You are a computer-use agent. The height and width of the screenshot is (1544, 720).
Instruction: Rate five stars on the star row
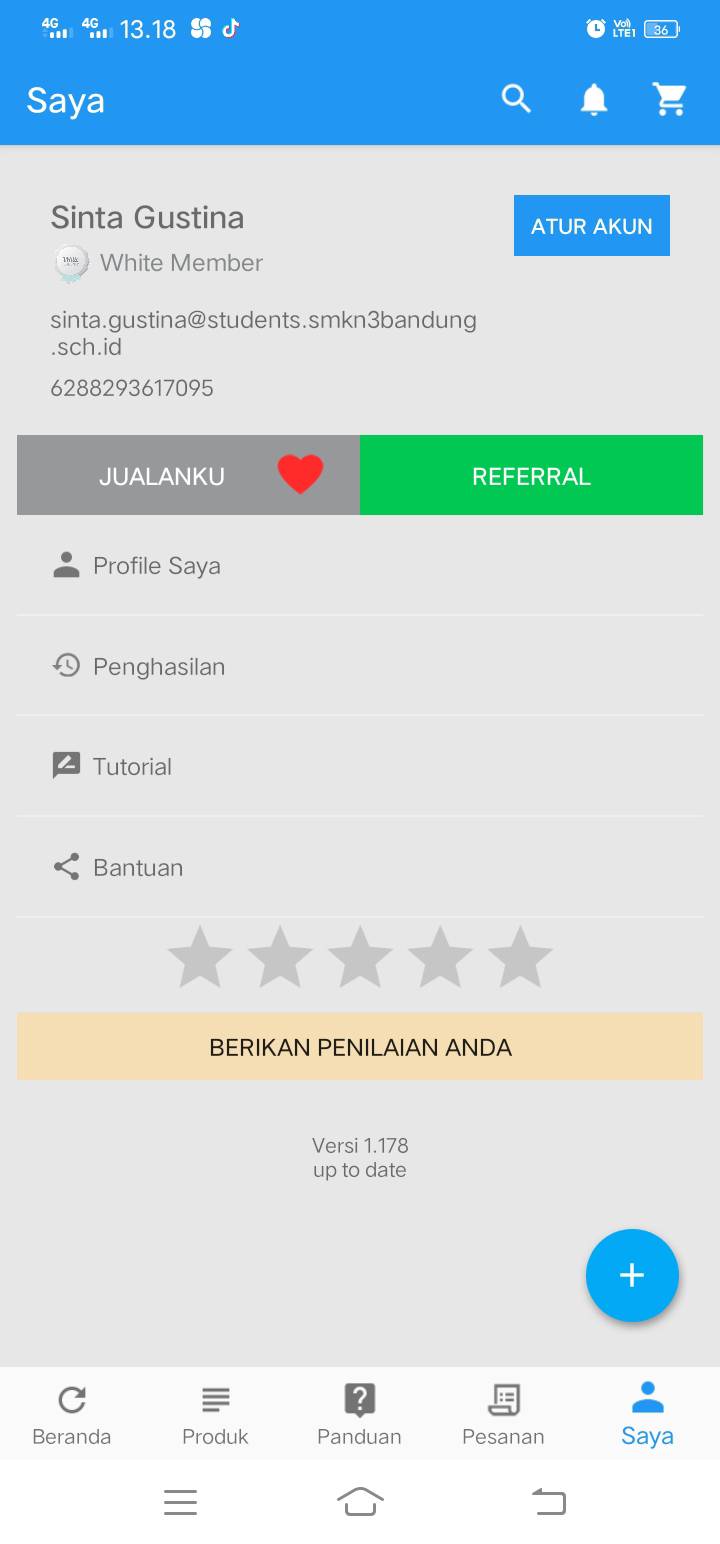click(x=520, y=957)
